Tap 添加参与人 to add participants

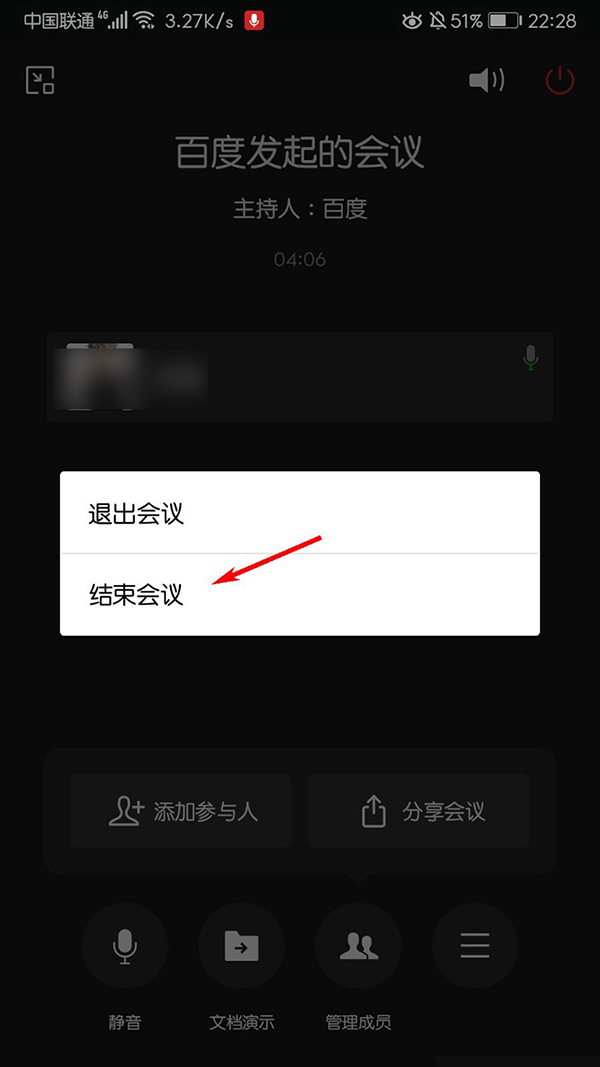(x=181, y=811)
